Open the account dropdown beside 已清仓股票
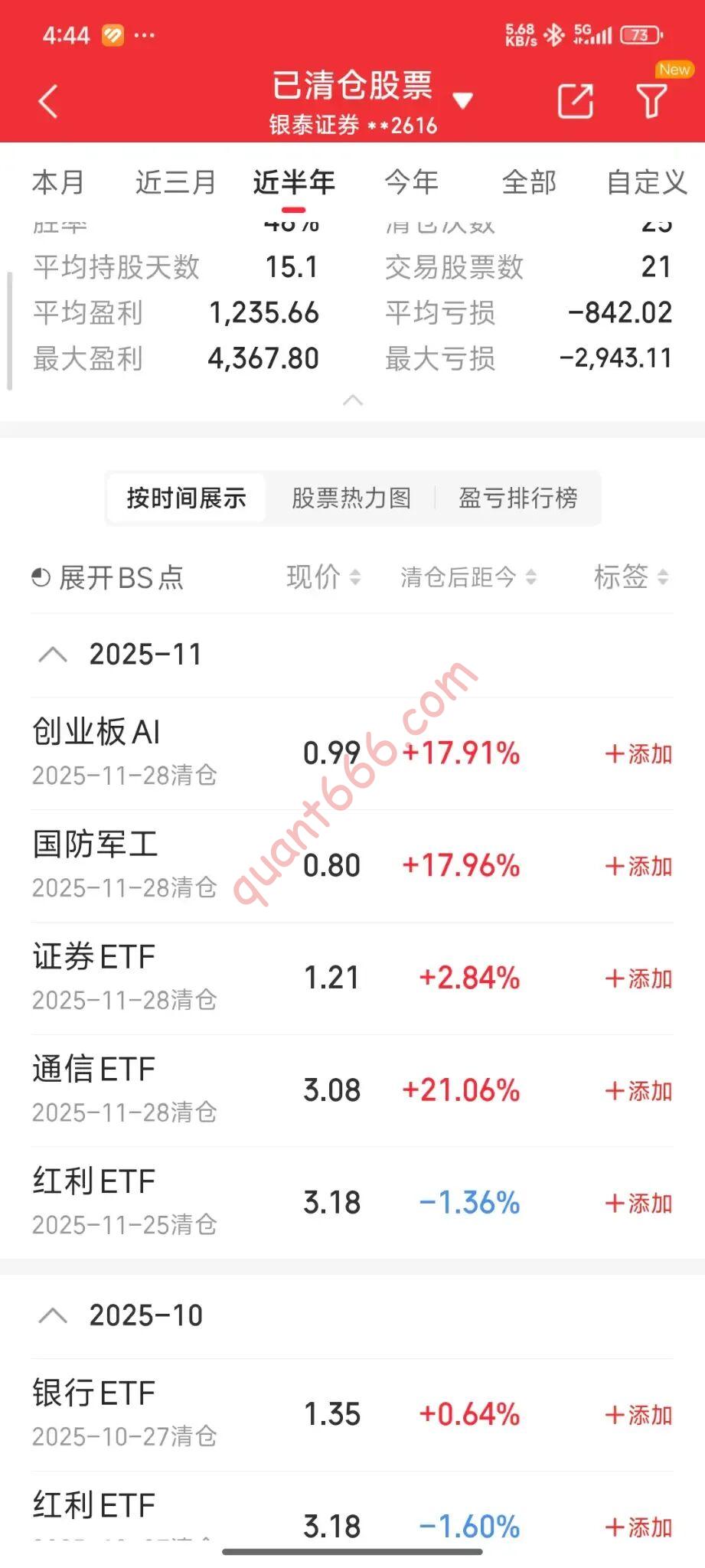The height and width of the screenshot is (1568, 705). [462, 100]
